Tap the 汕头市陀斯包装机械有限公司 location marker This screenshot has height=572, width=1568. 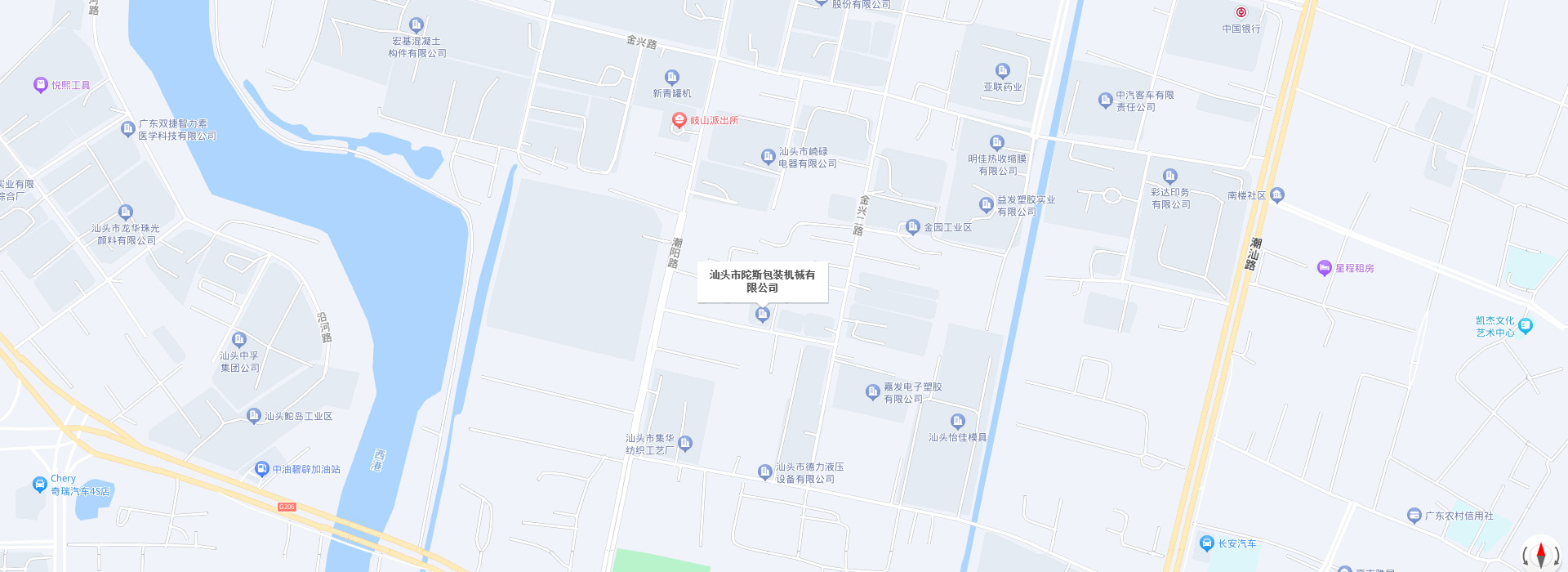[762, 314]
